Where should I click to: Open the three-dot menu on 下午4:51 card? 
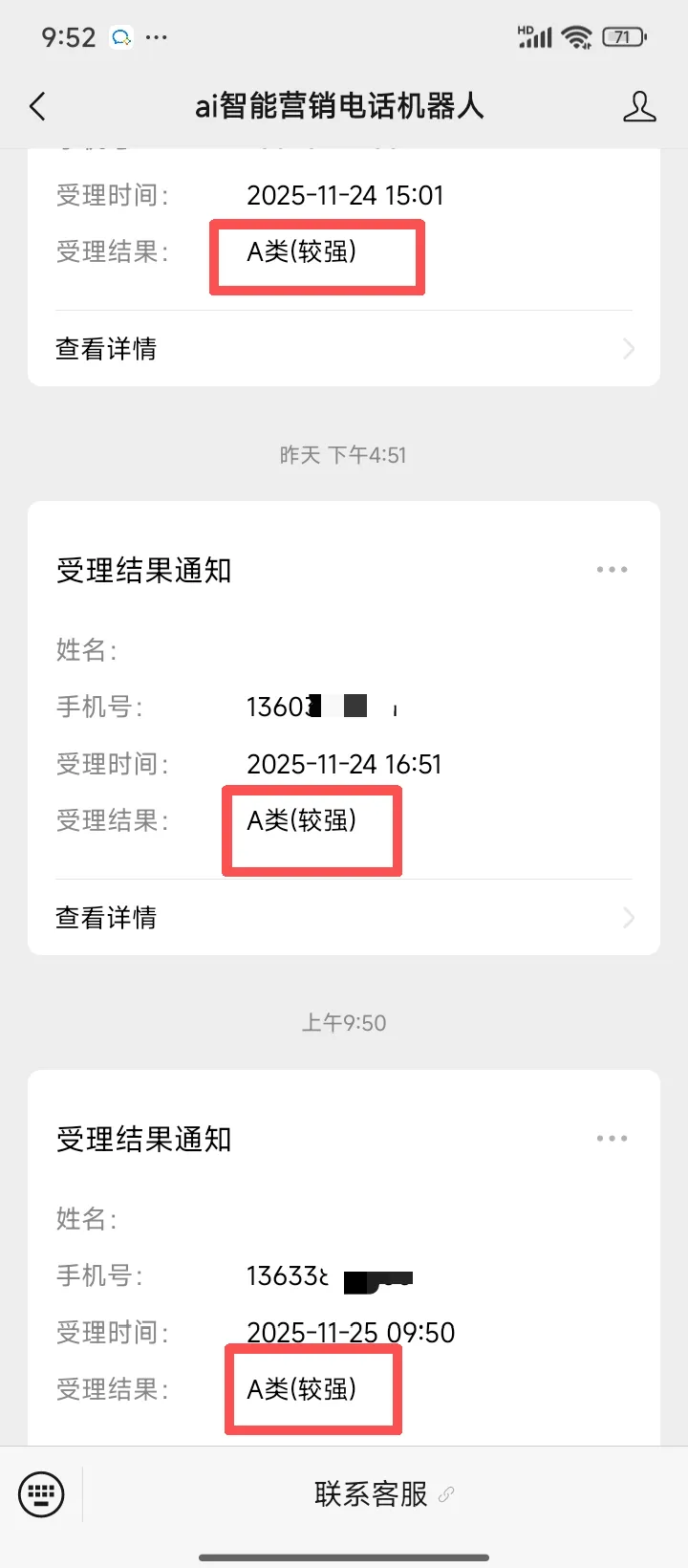click(612, 570)
